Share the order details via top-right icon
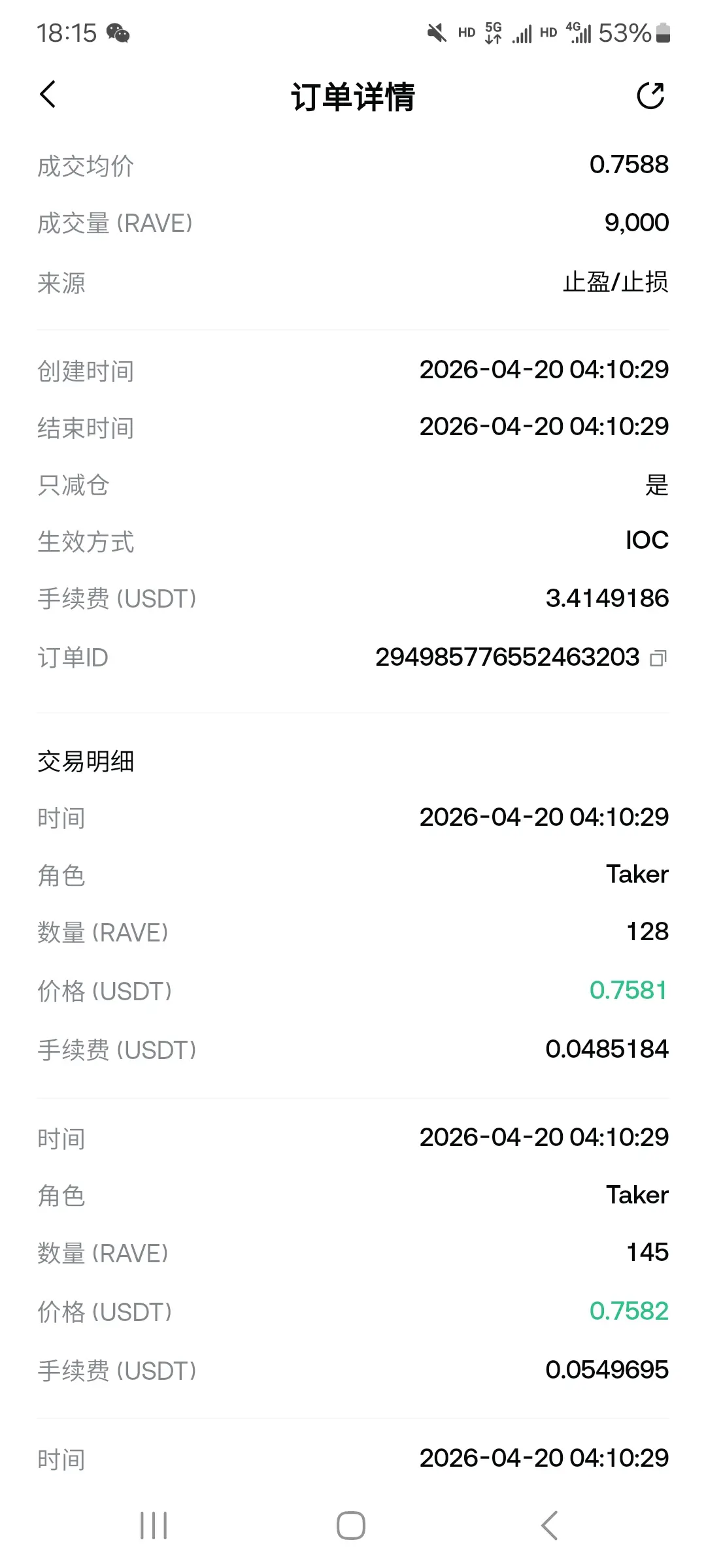Image resolution: width=706 pixels, height=1568 pixels. 650,96
